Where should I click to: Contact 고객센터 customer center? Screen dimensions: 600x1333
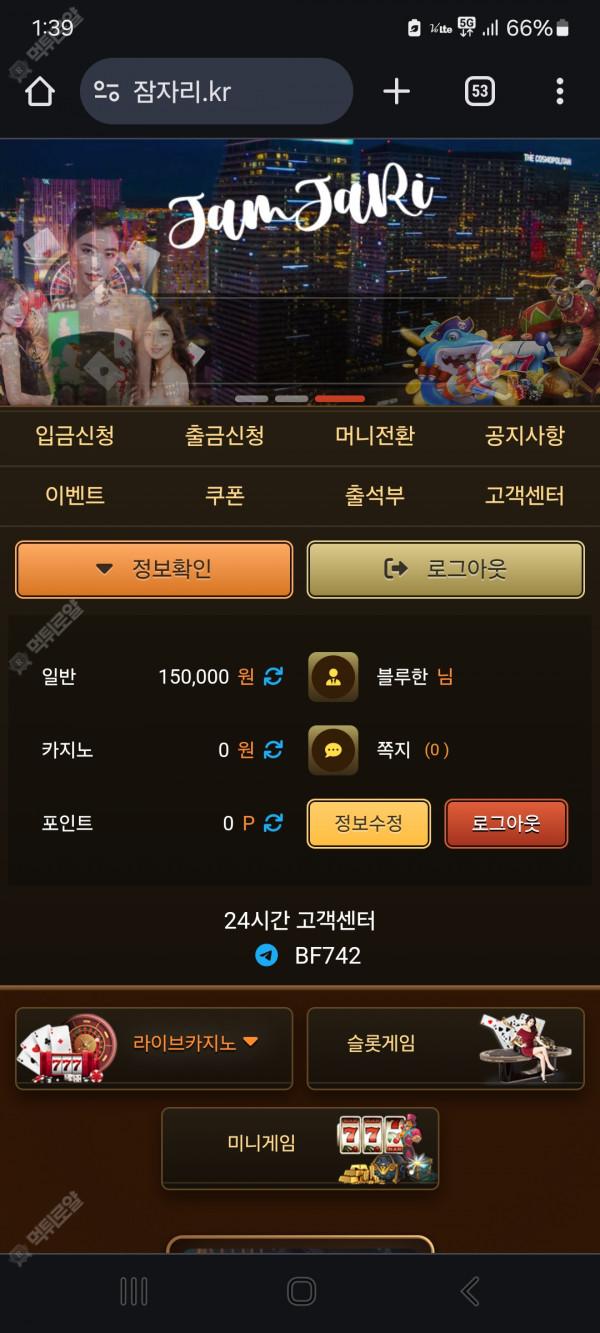[x=525, y=495]
